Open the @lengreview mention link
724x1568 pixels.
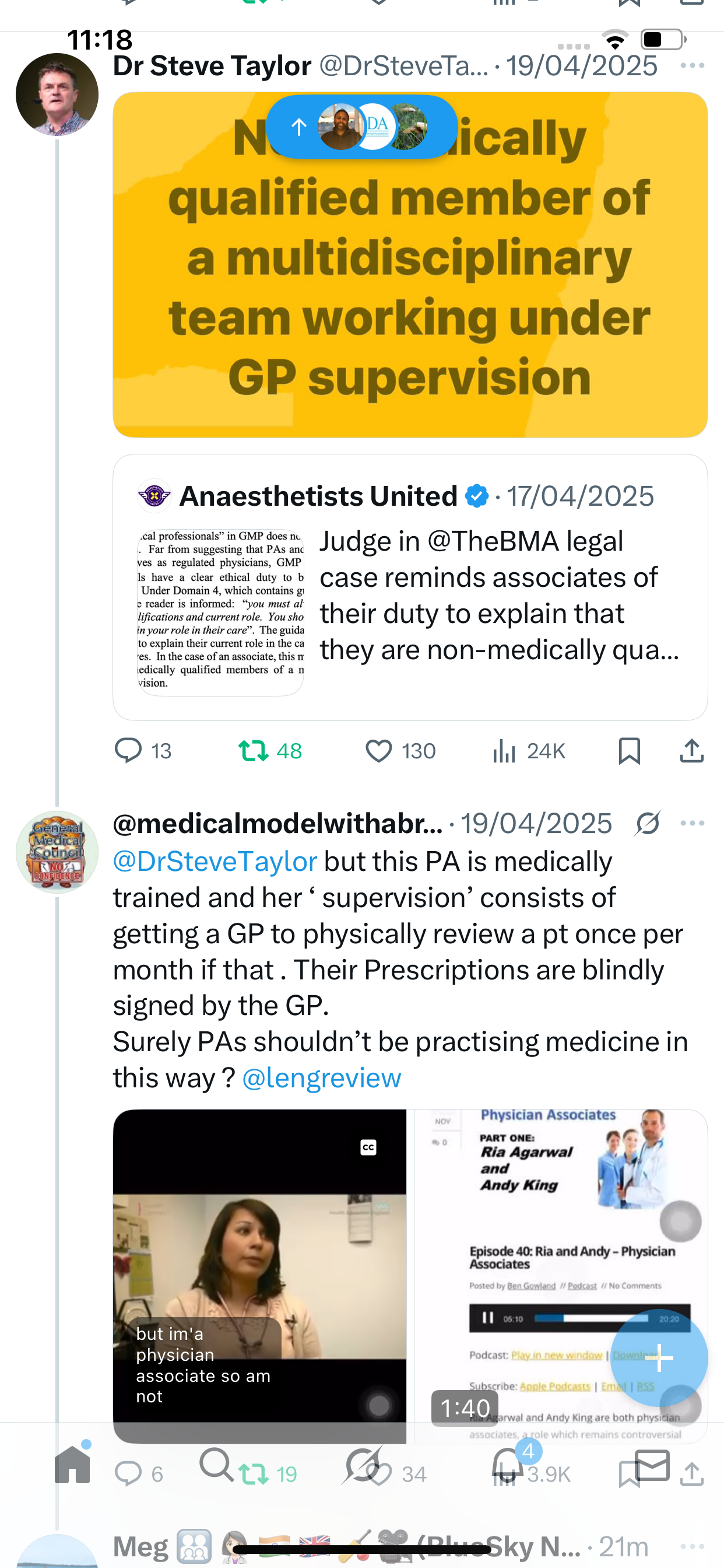coord(321,1077)
